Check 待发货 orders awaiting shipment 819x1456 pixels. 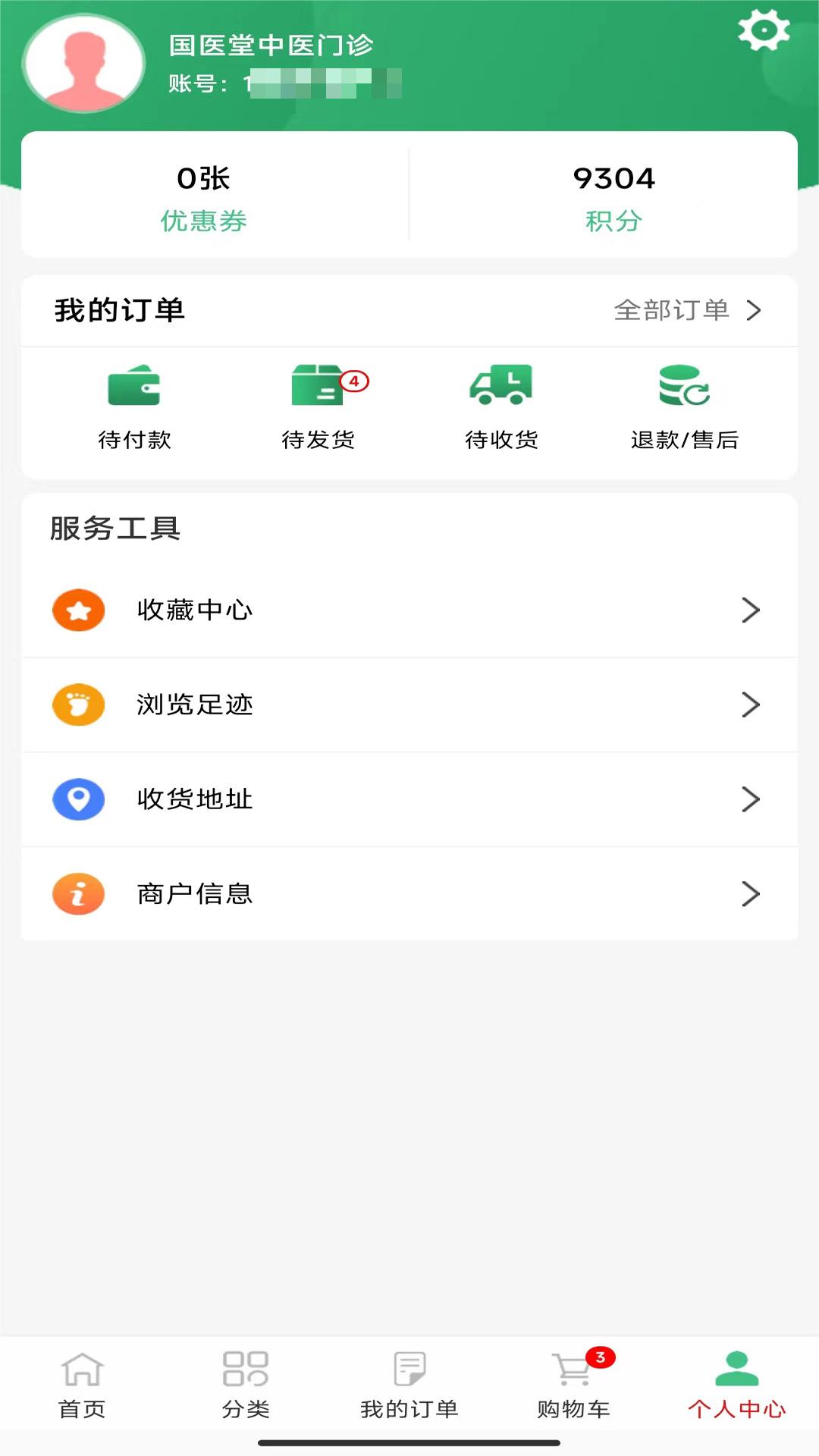coord(318,407)
